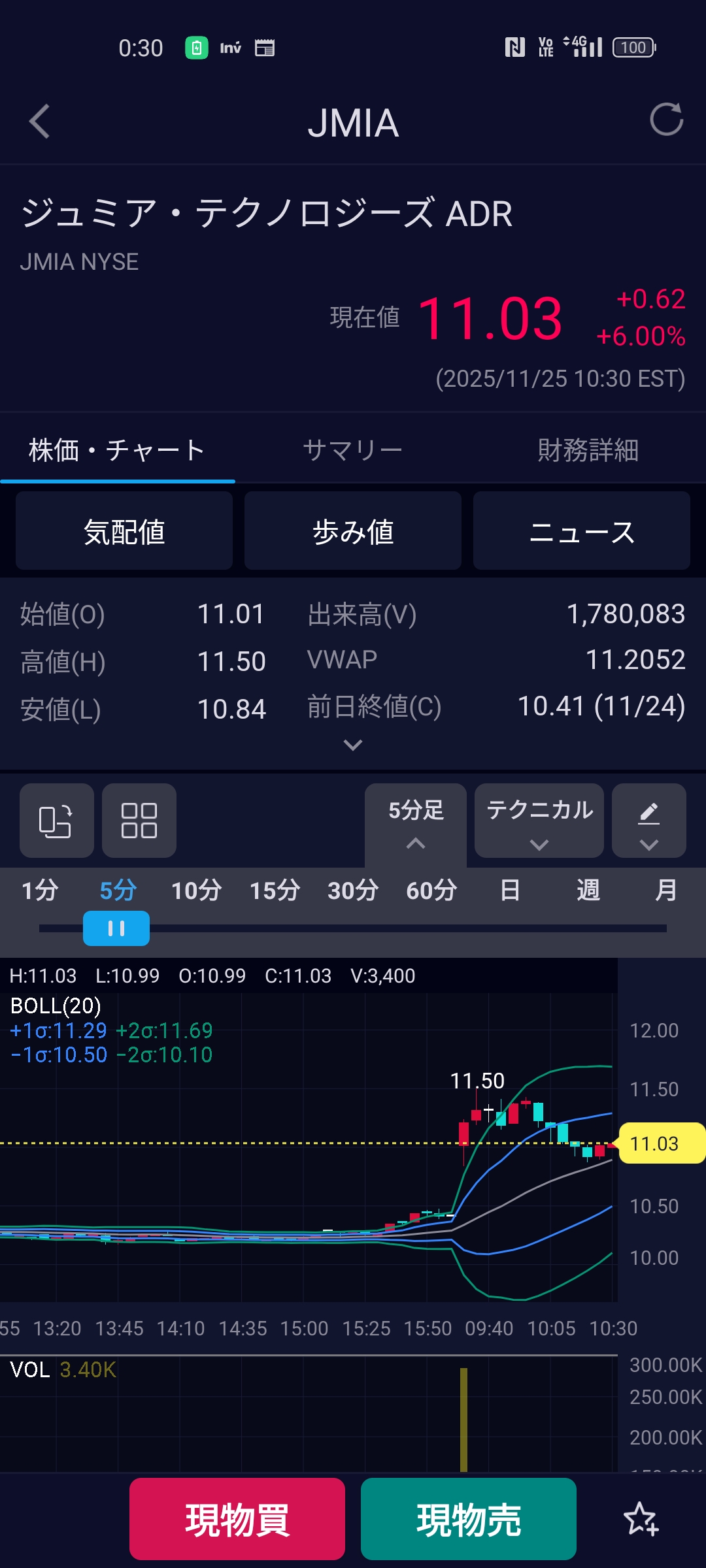Switch the chart to 日 candles
The image size is (706, 1568).
[x=510, y=890]
